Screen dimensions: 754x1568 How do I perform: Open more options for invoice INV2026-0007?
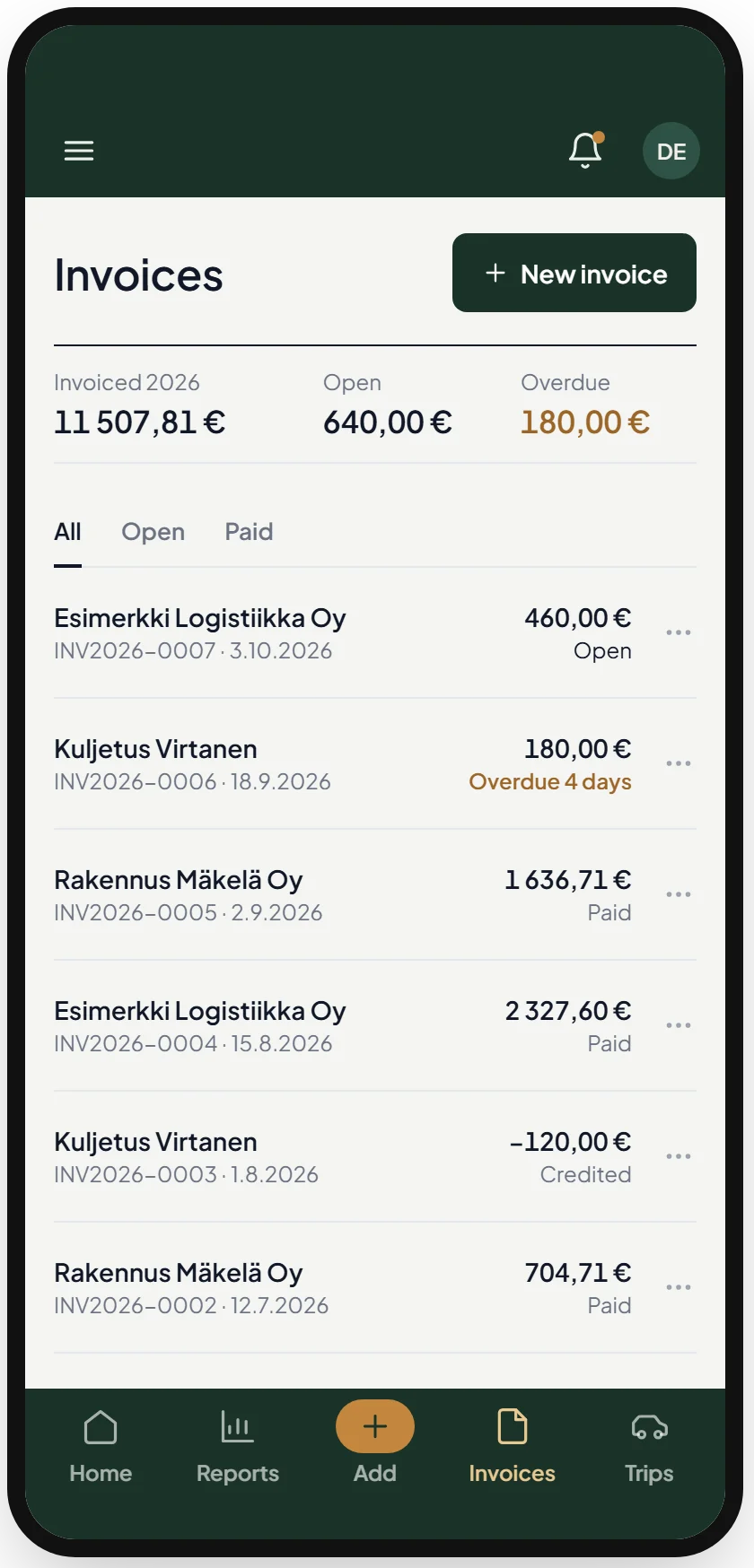click(x=679, y=632)
